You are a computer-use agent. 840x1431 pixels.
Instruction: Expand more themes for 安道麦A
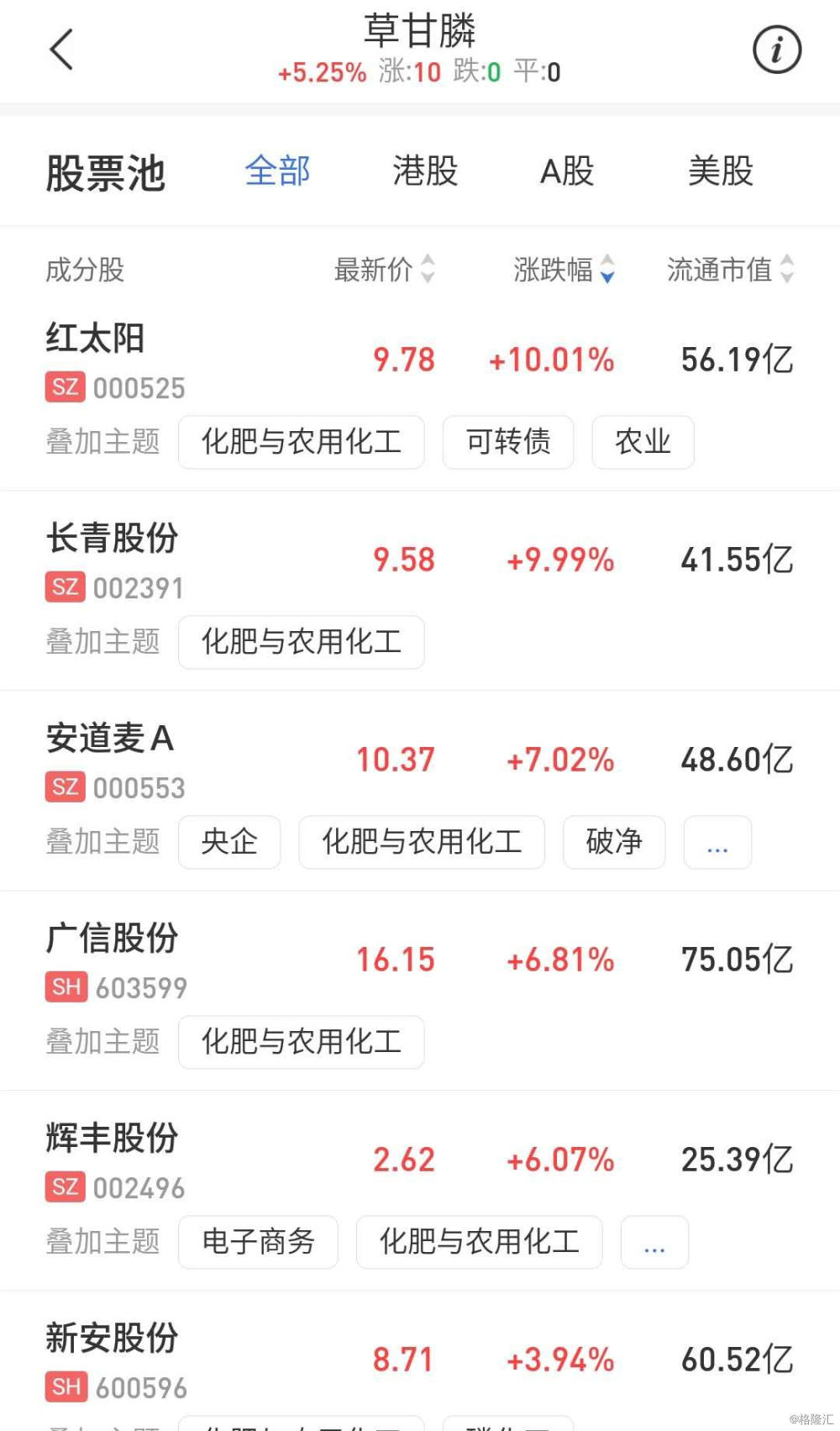pyautogui.click(x=717, y=842)
